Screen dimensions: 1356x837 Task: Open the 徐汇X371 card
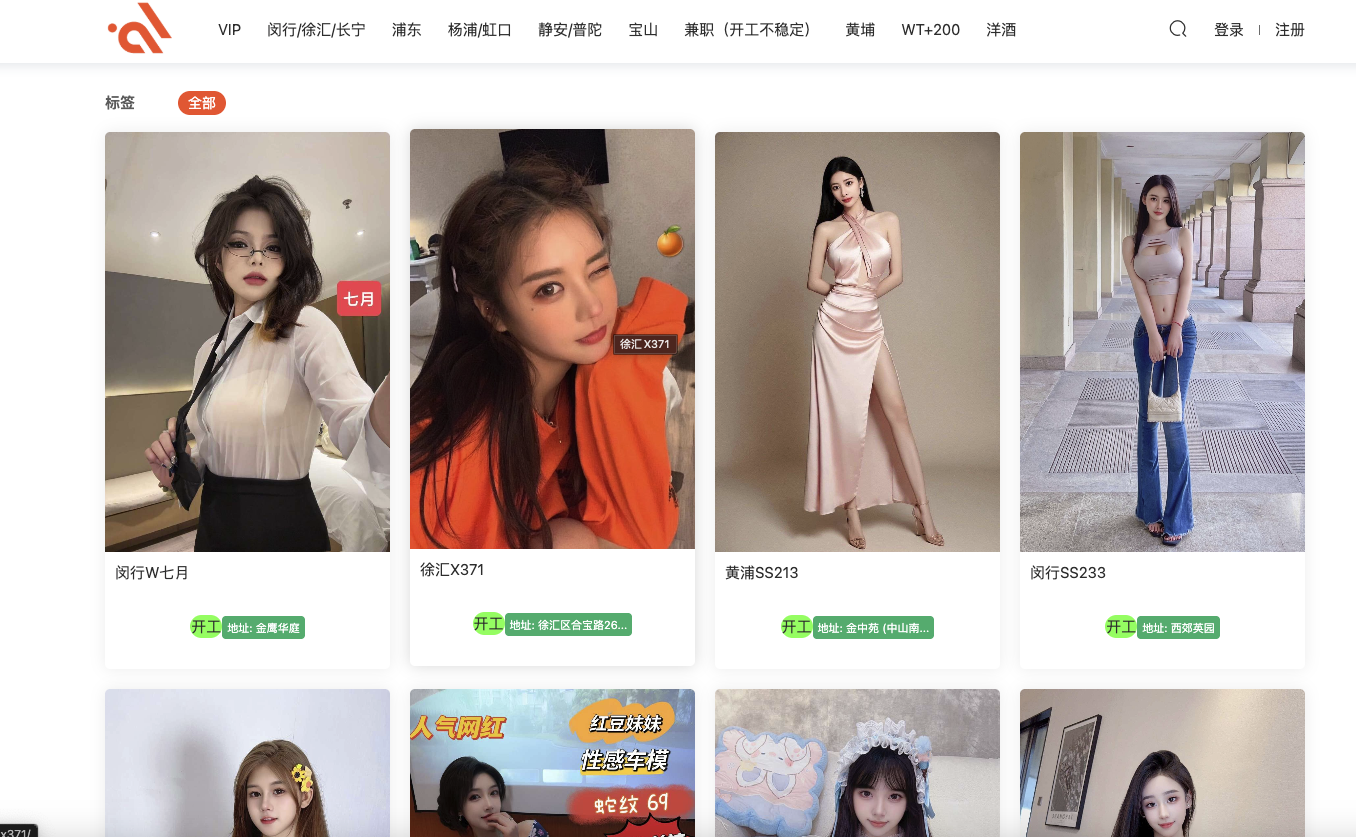pos(552,340)
